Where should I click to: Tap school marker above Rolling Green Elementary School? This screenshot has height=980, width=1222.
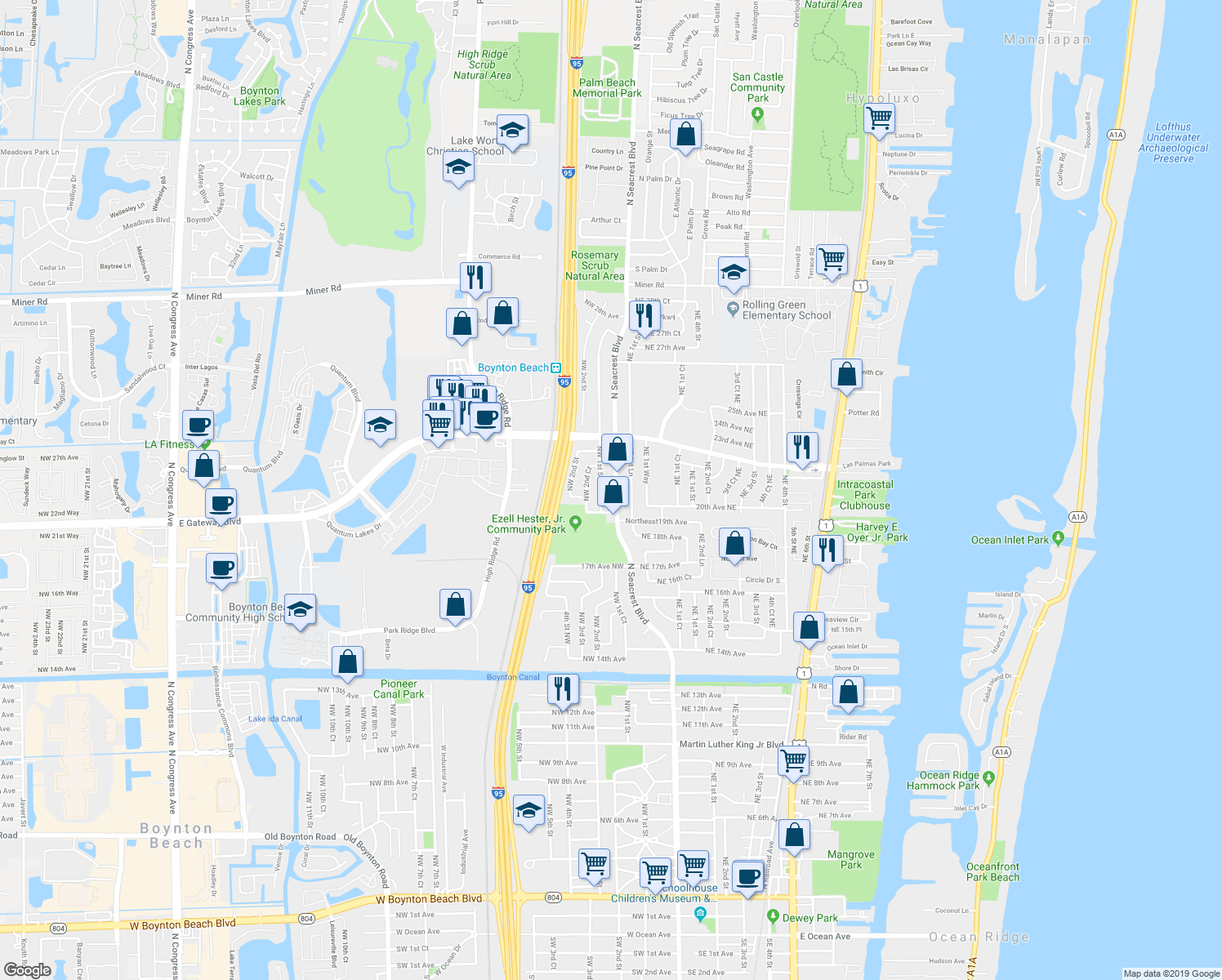pos(734,272)
